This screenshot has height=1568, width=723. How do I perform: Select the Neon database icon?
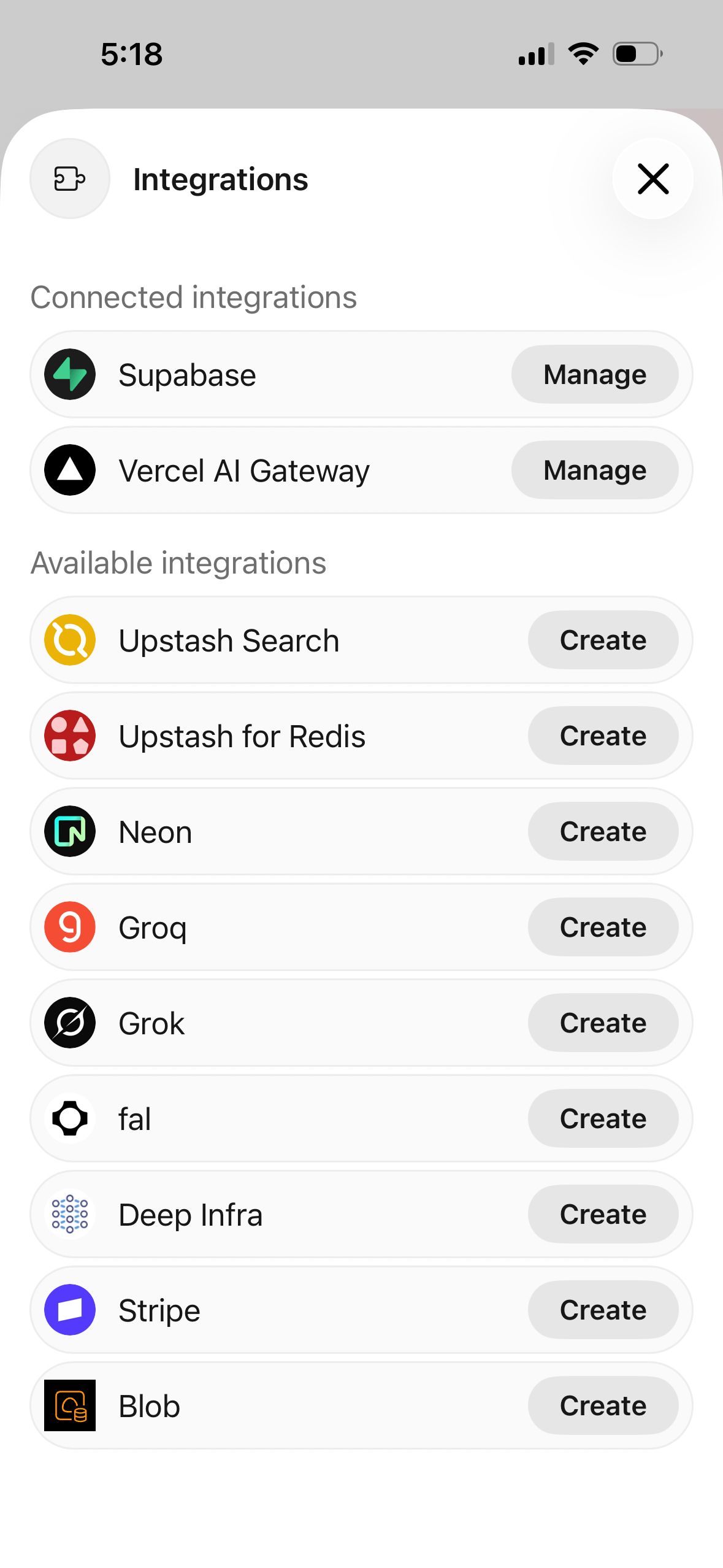click(x=69, y=831)
